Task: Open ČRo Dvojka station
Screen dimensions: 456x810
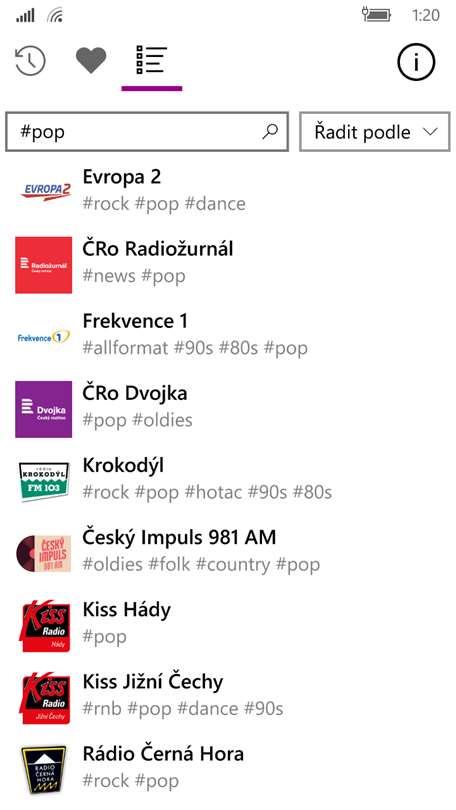Action: 228,407
